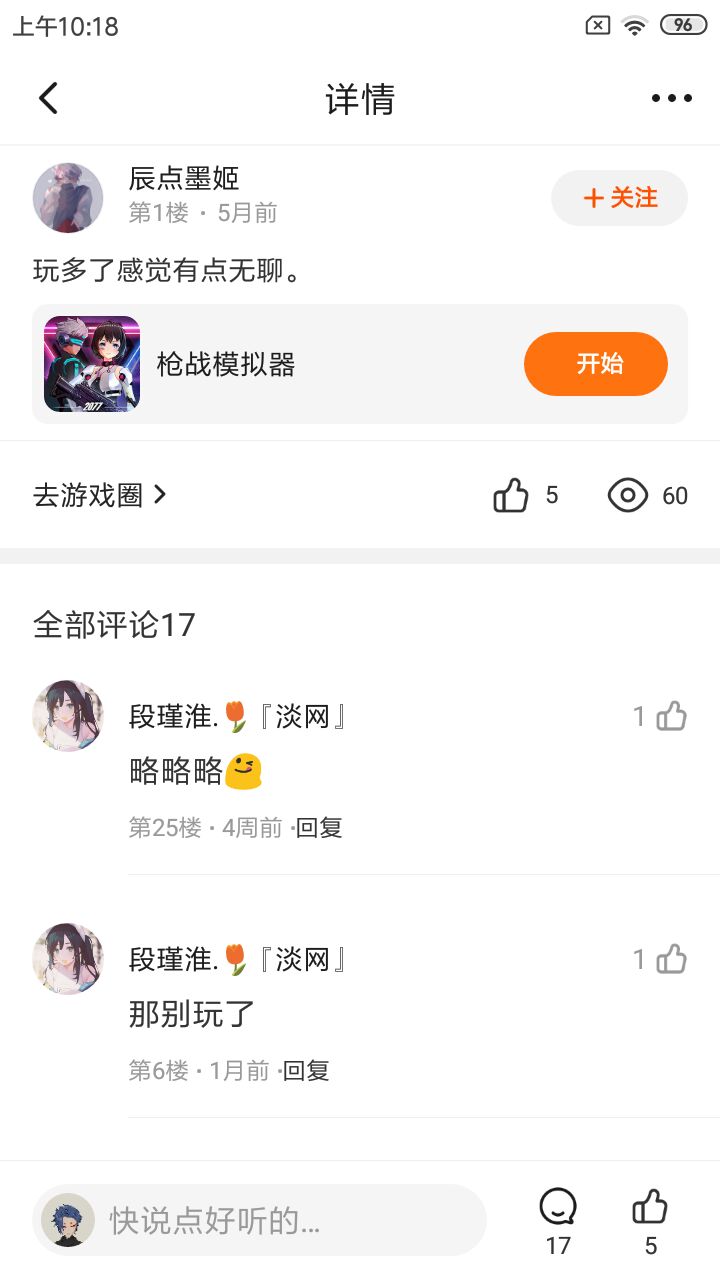Like the 那别玩了 comment
This screenshot has width=720, height=1280.
point(671,960)
